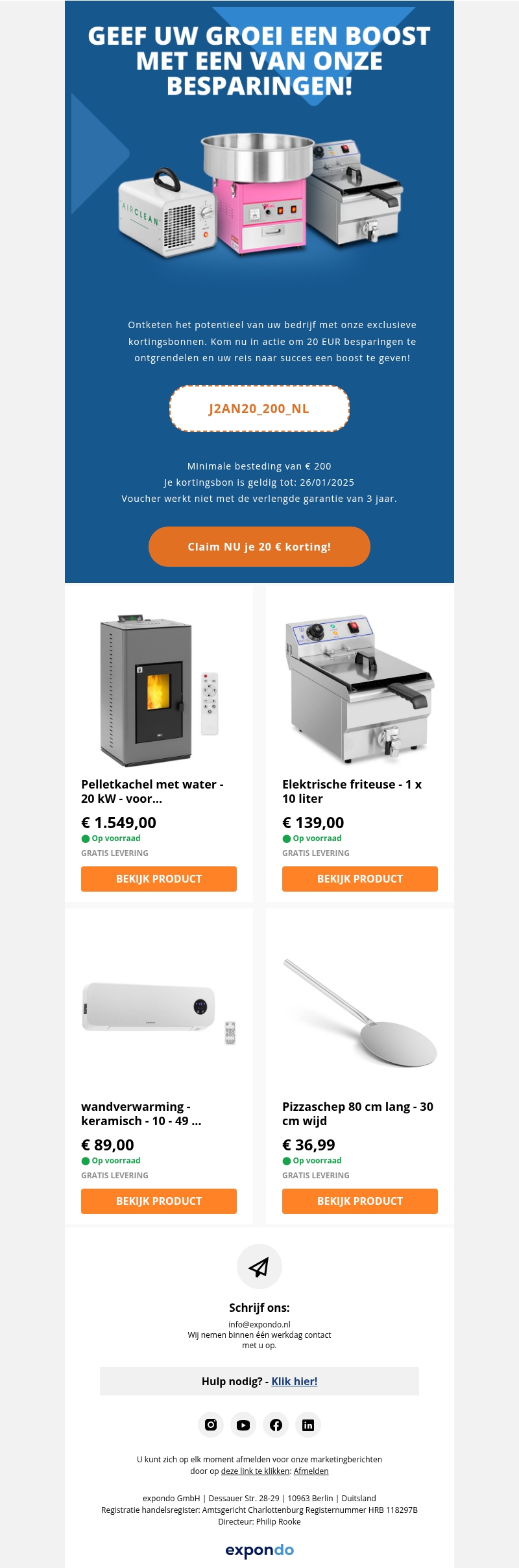
Task: Open the Elektrische friteuse product image
Action: [360, 689]
